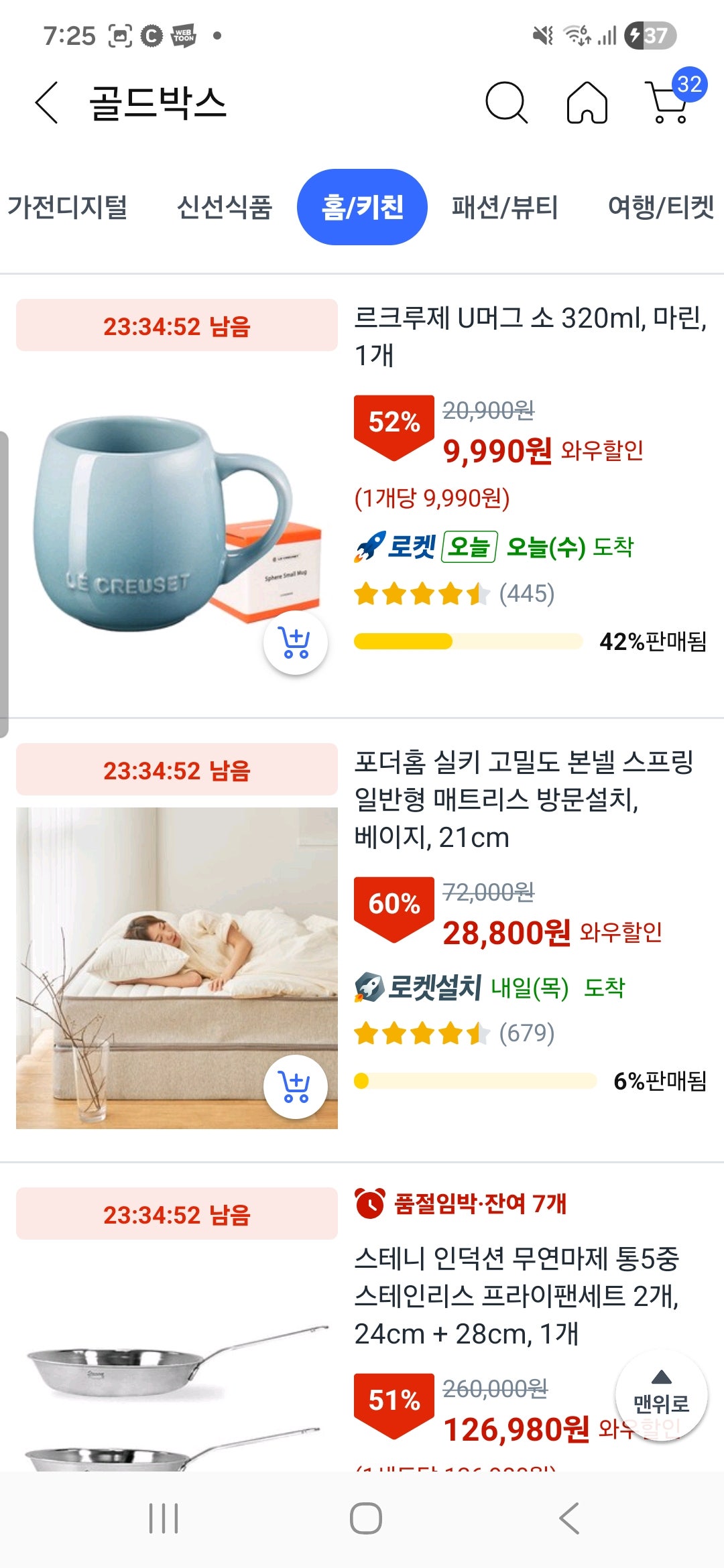The image size is (724, 1568).
Task: Select the 신선식품 tab
Action: click(225, 207)
